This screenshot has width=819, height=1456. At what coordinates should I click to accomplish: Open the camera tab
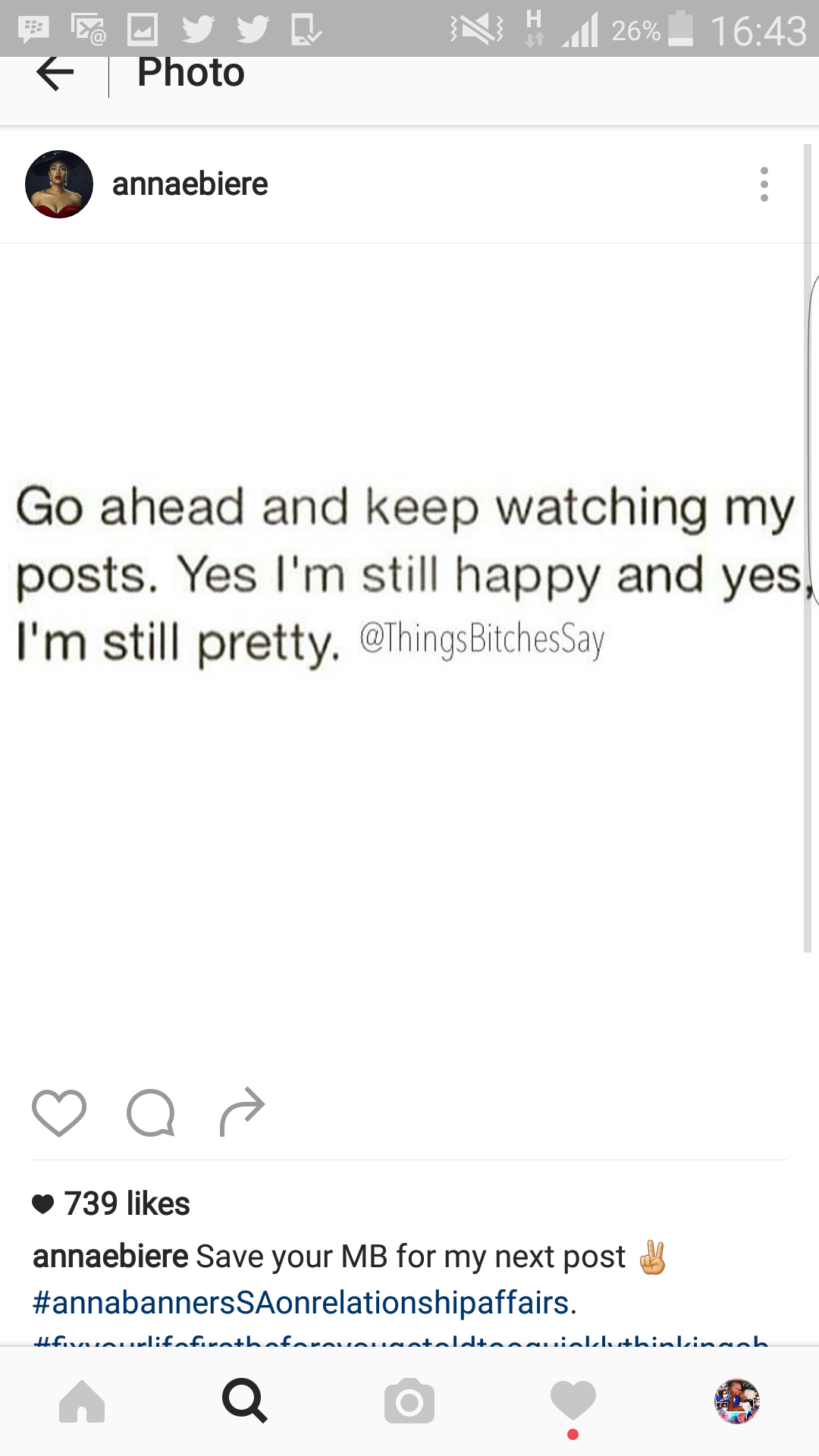click(409, 1401)
